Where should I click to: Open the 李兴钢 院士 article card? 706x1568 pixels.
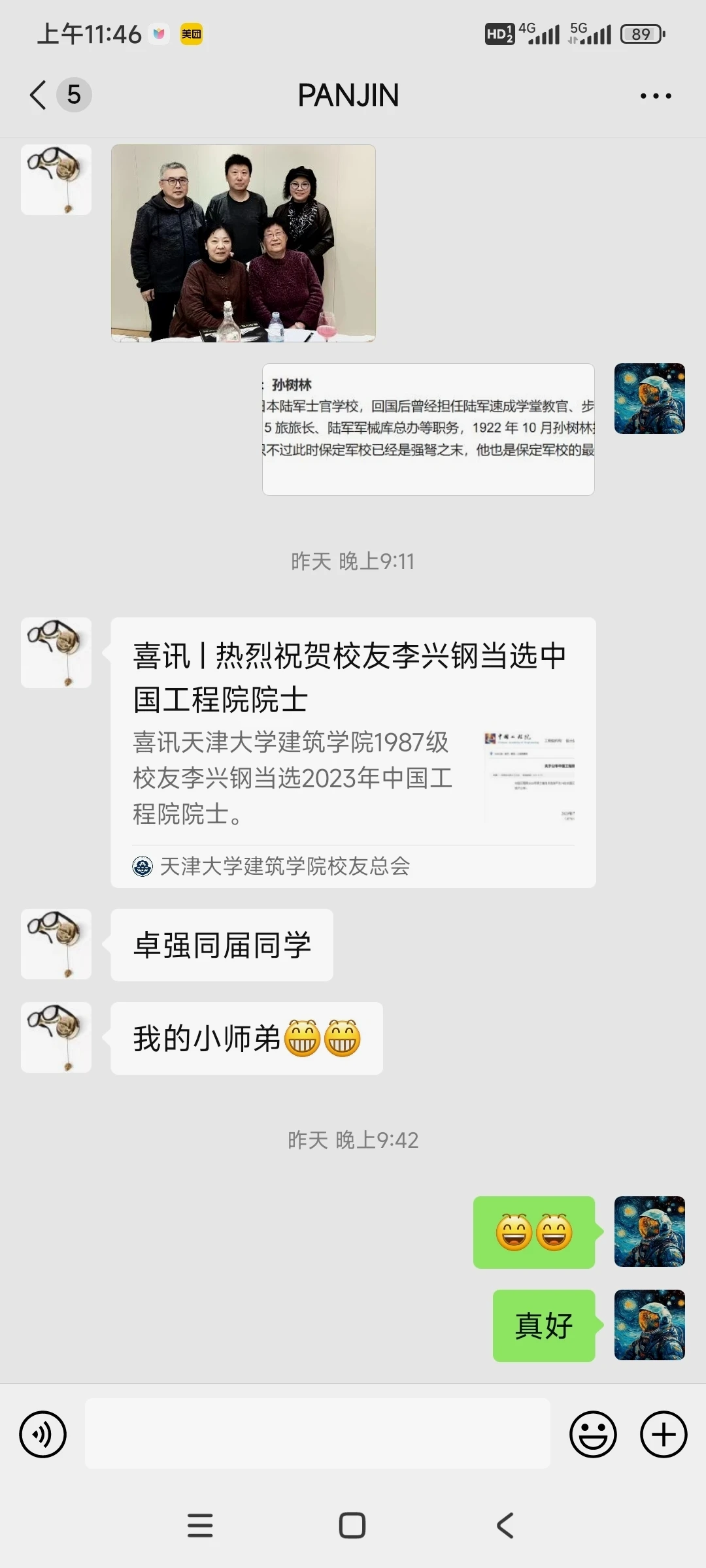353,751
